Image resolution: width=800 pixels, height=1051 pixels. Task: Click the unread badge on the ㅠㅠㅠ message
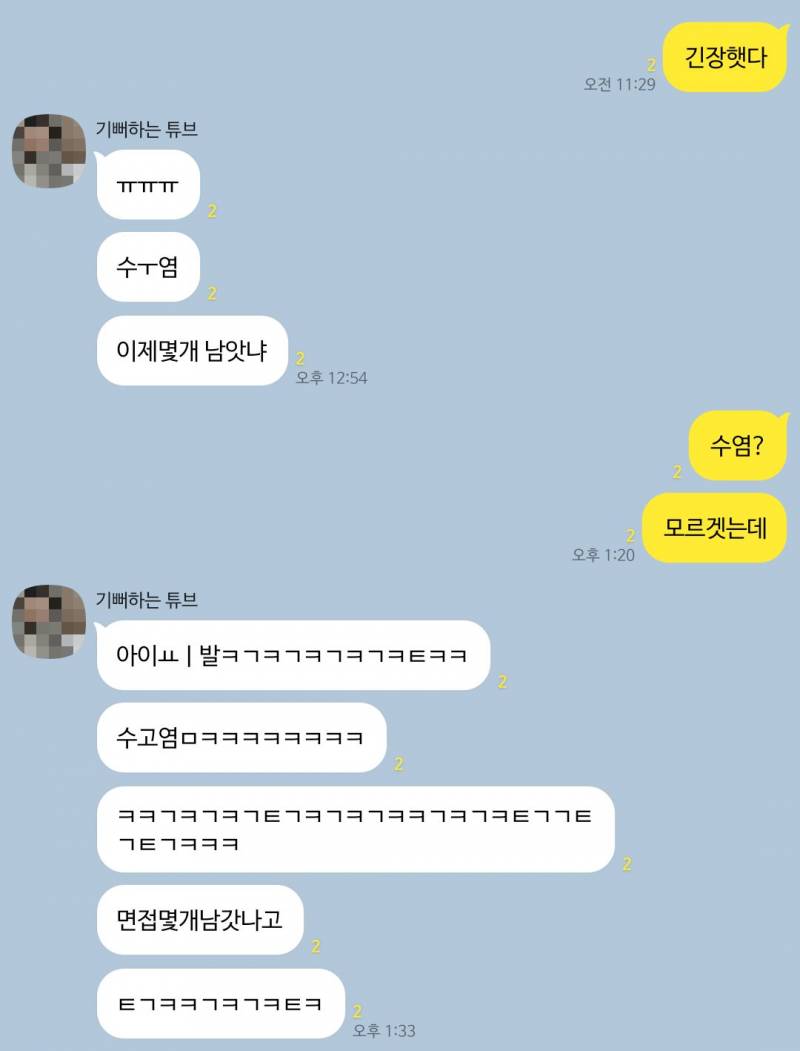click(210, 210)
